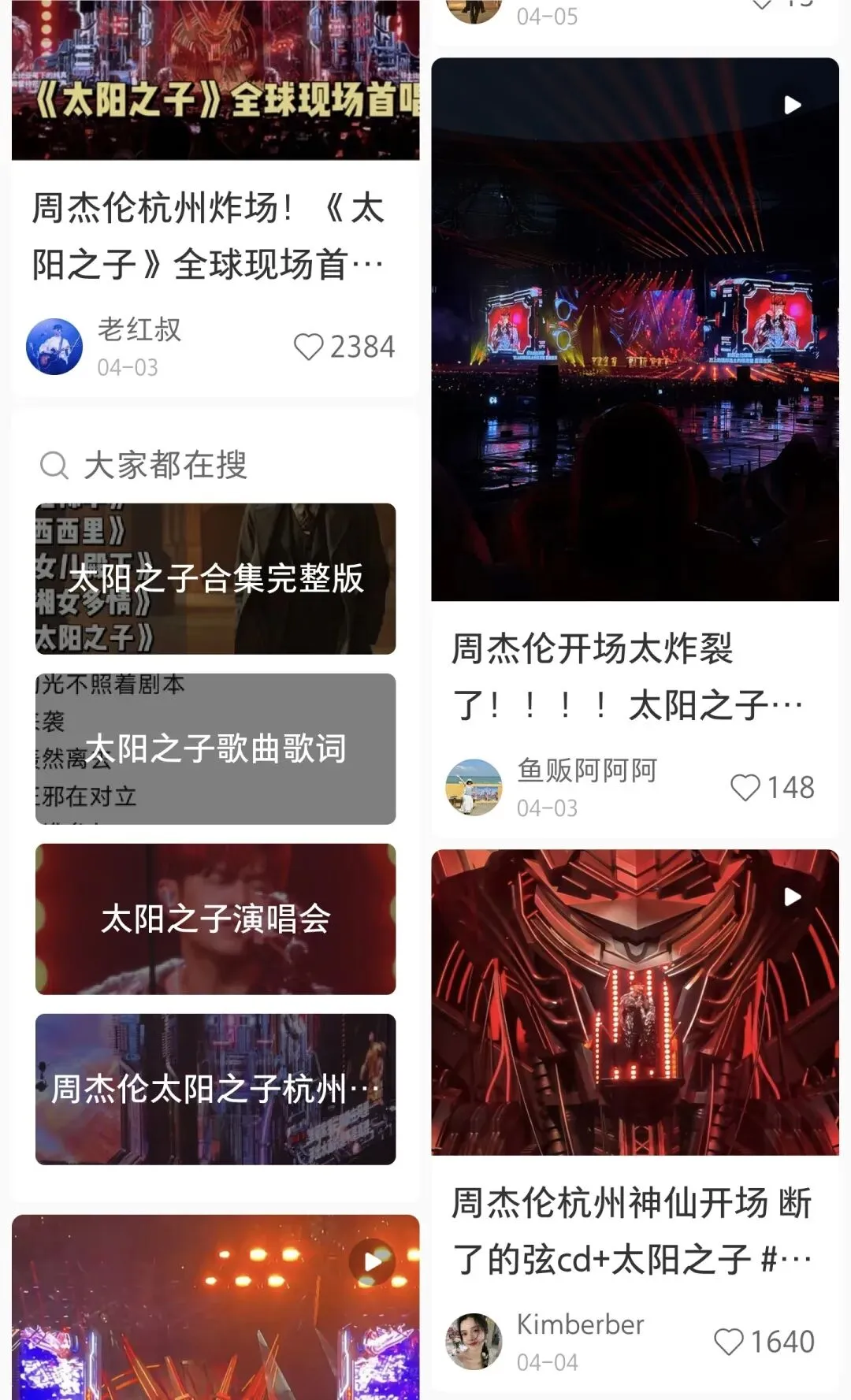The height and width of the screenshot is (1400, 851).
Task: Search suggestion 太阳之子合集完整版
Action: (215, 579)
